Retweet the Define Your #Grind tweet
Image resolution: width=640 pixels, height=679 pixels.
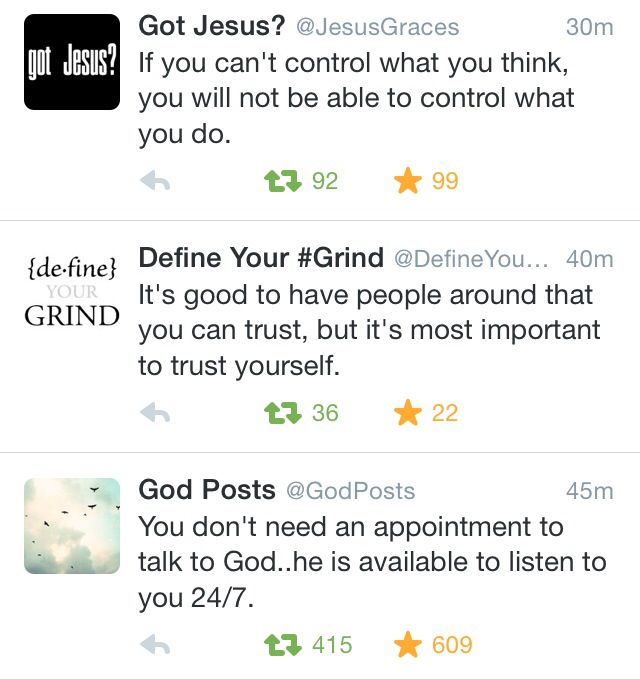[x=281, y=413]
